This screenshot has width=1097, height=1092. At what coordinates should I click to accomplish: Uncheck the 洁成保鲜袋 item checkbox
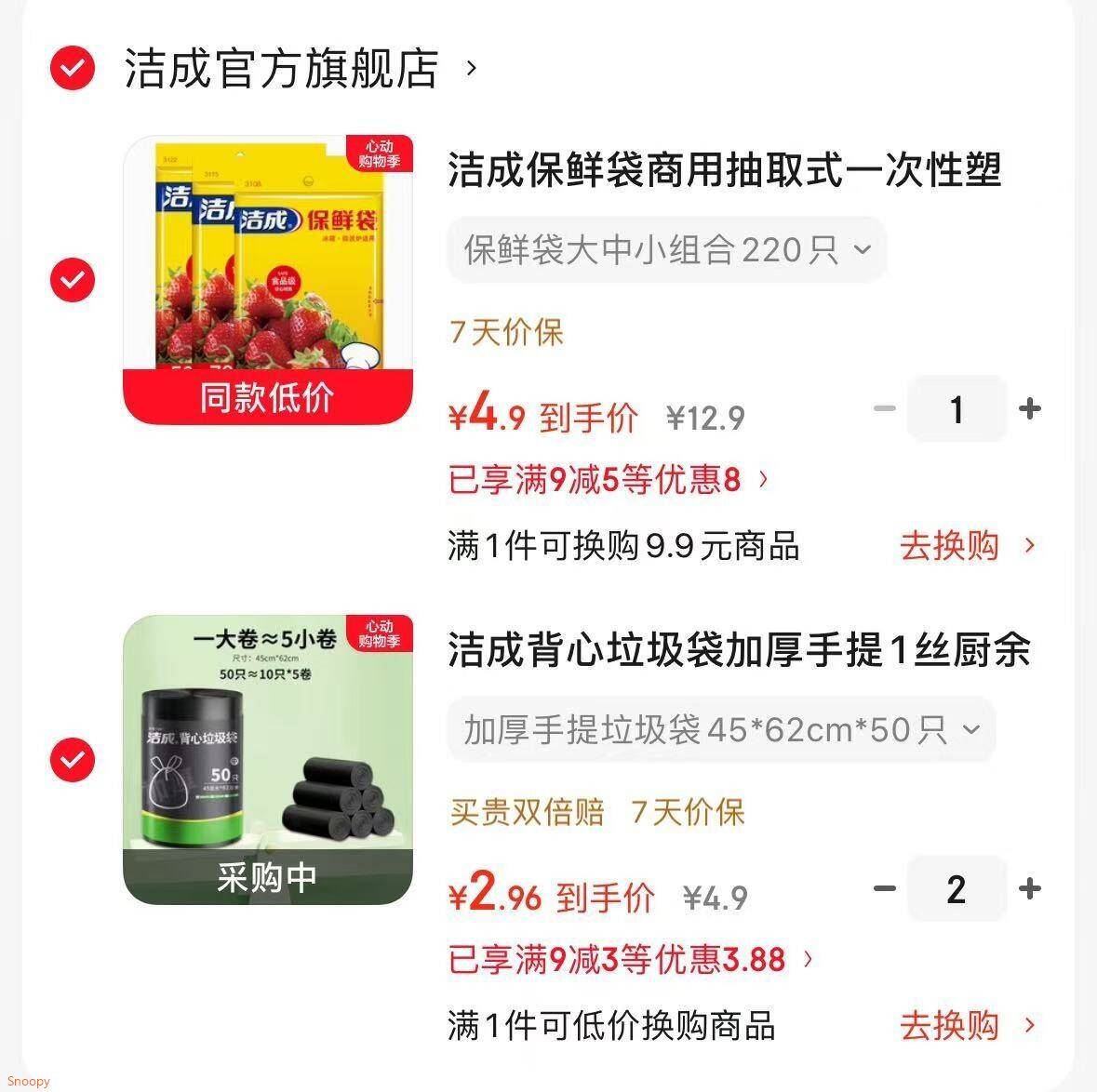point(73,280)
